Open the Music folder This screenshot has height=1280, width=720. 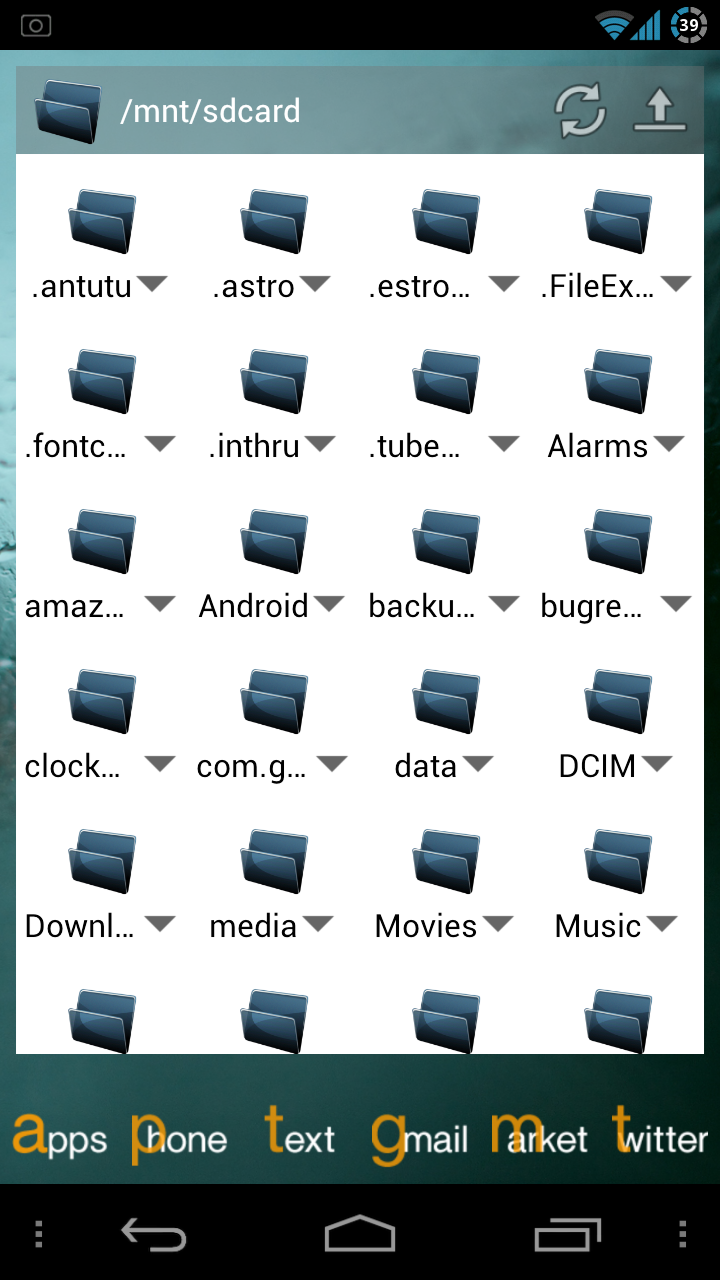[x=617, y=862]
